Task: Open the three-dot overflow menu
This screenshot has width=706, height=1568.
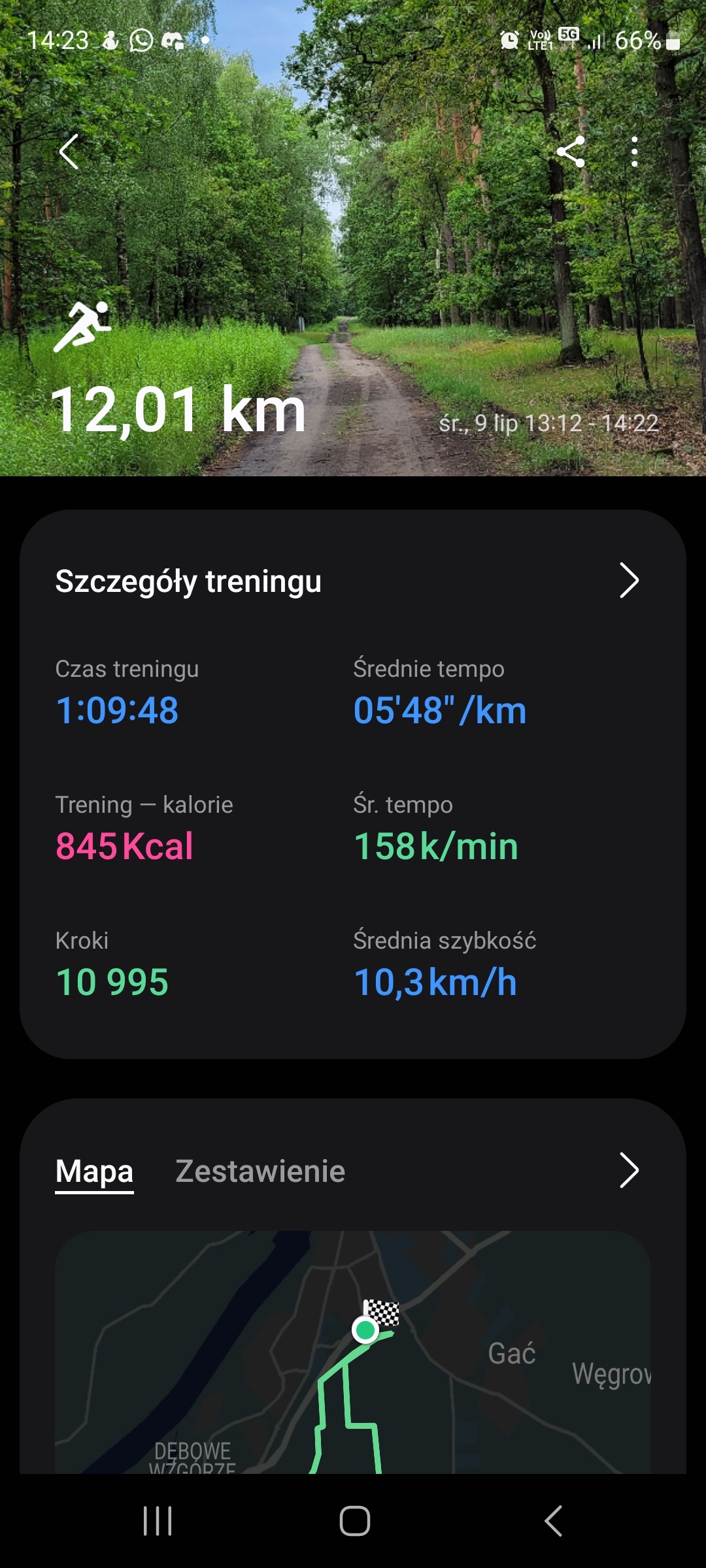Action: pyautogui.click(x=634, y=152)
